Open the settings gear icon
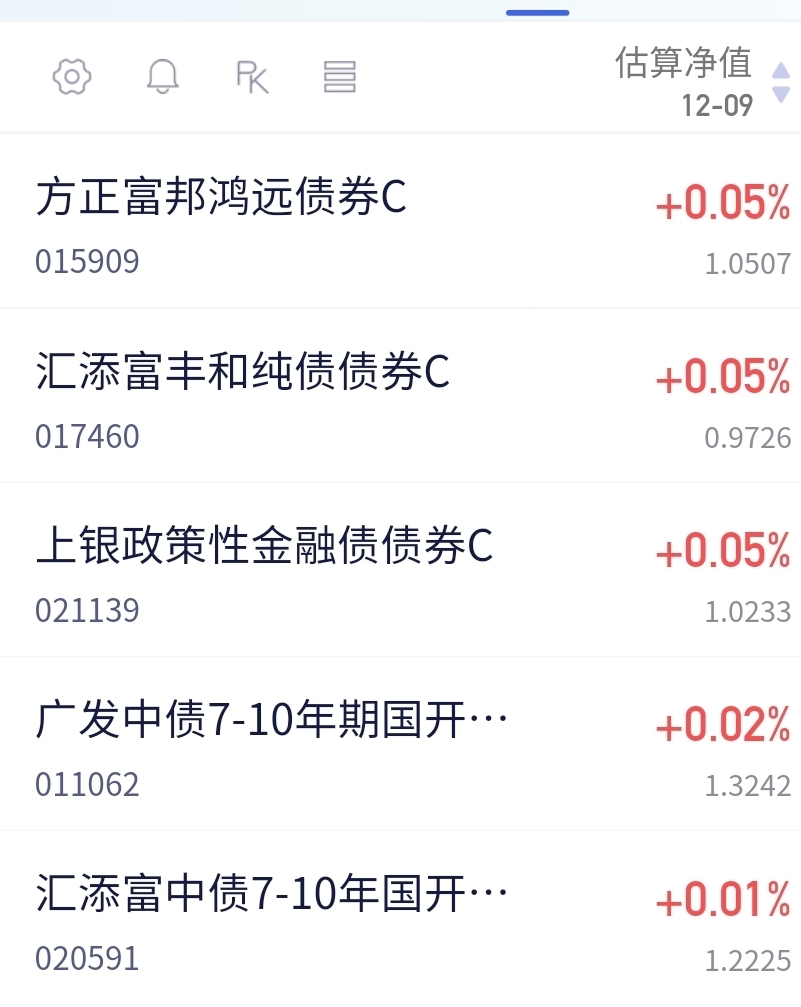 [71, 77]
